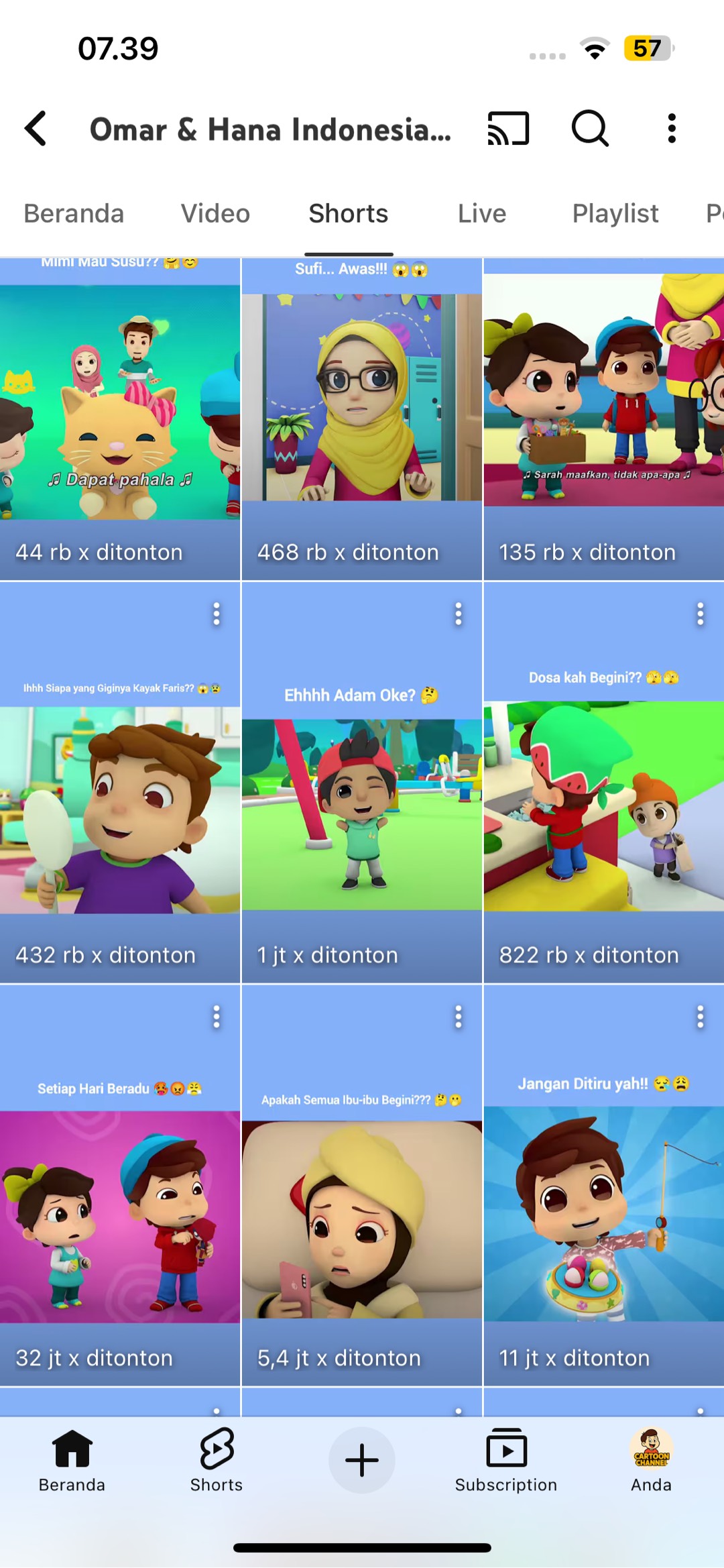Switch to the channel's Beranda tab
The image size is (724, 1568).
pyautogui.click(x=74, y=214)
